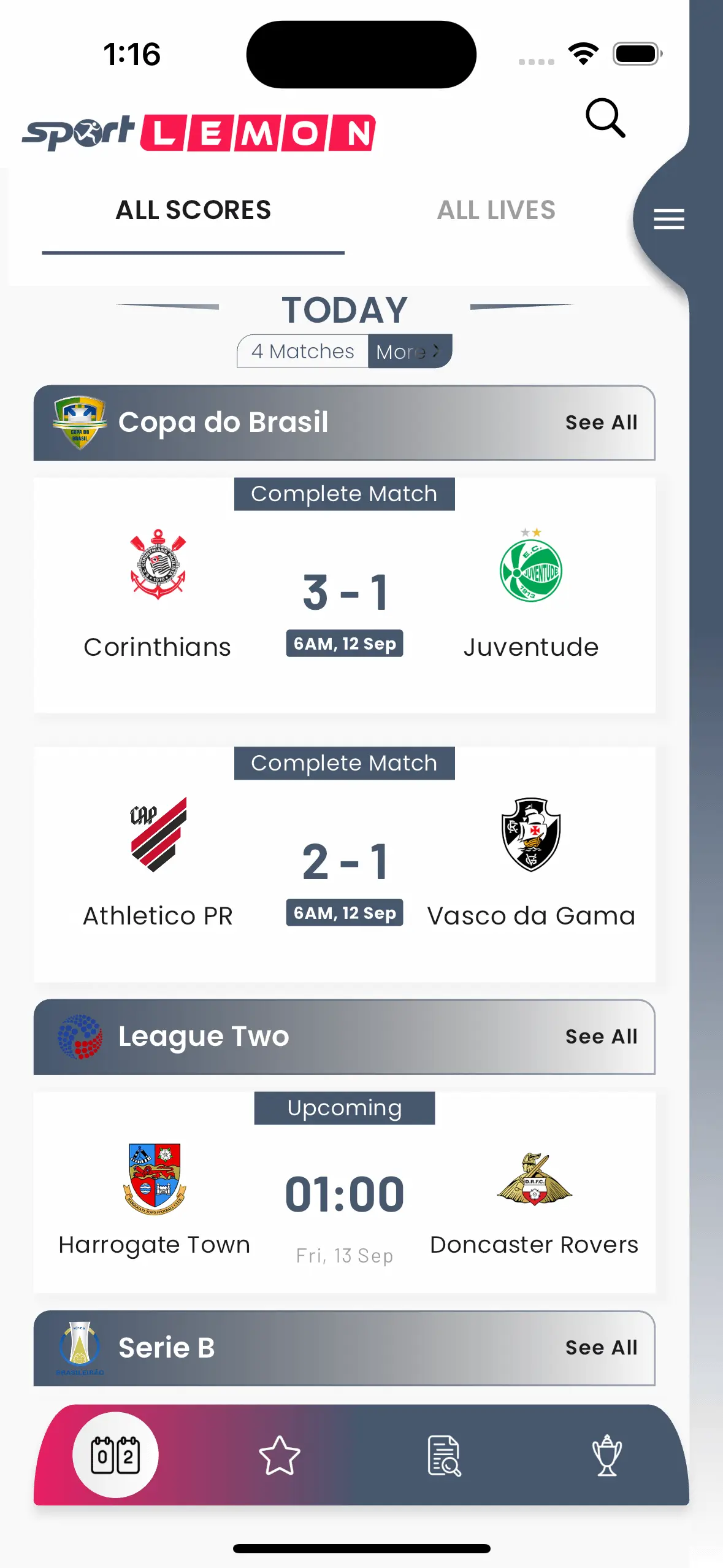
Task: Open See All for Copa do Brasil
Action: click(602, 423)
